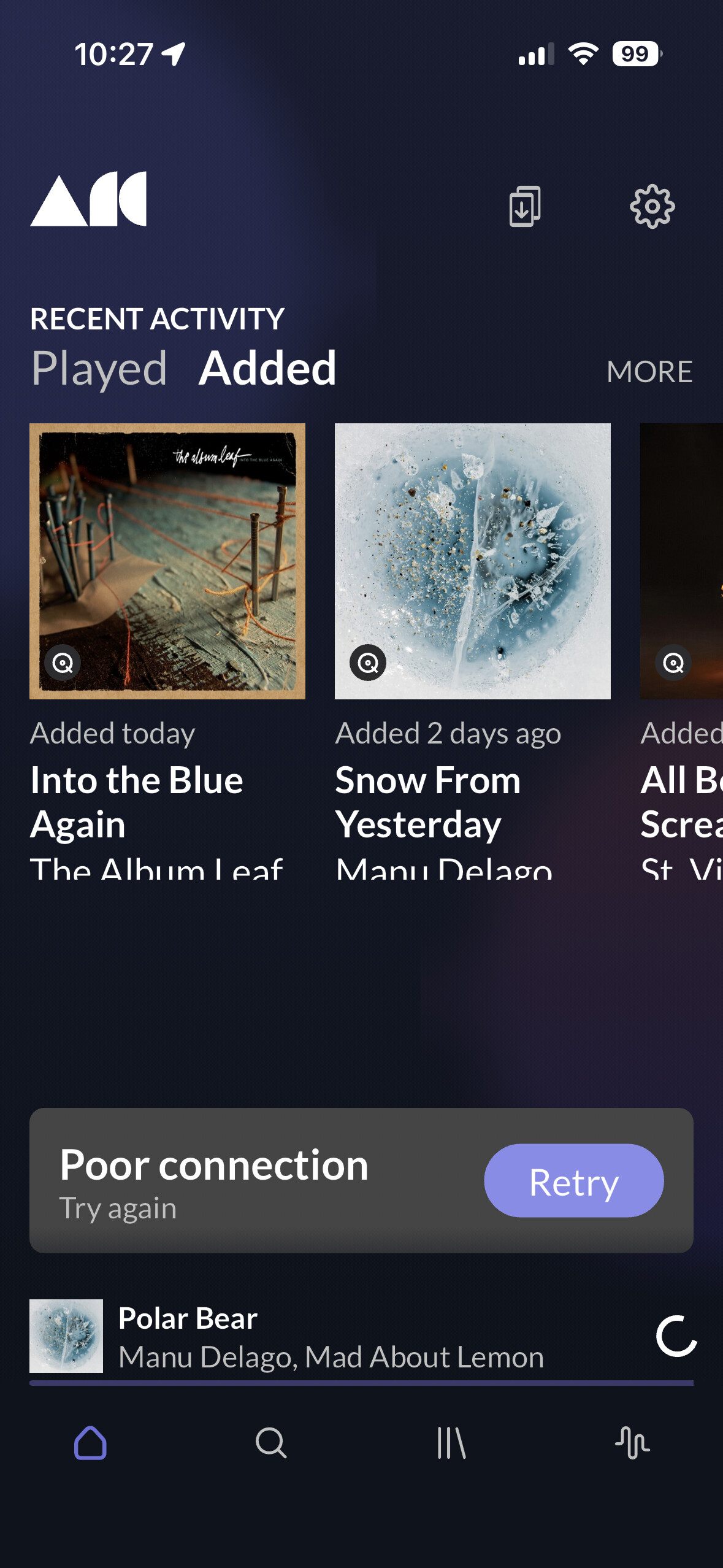Go to the Home tab
Viewport: 723px width, 1568px height.
click(x=91, y=1443)
